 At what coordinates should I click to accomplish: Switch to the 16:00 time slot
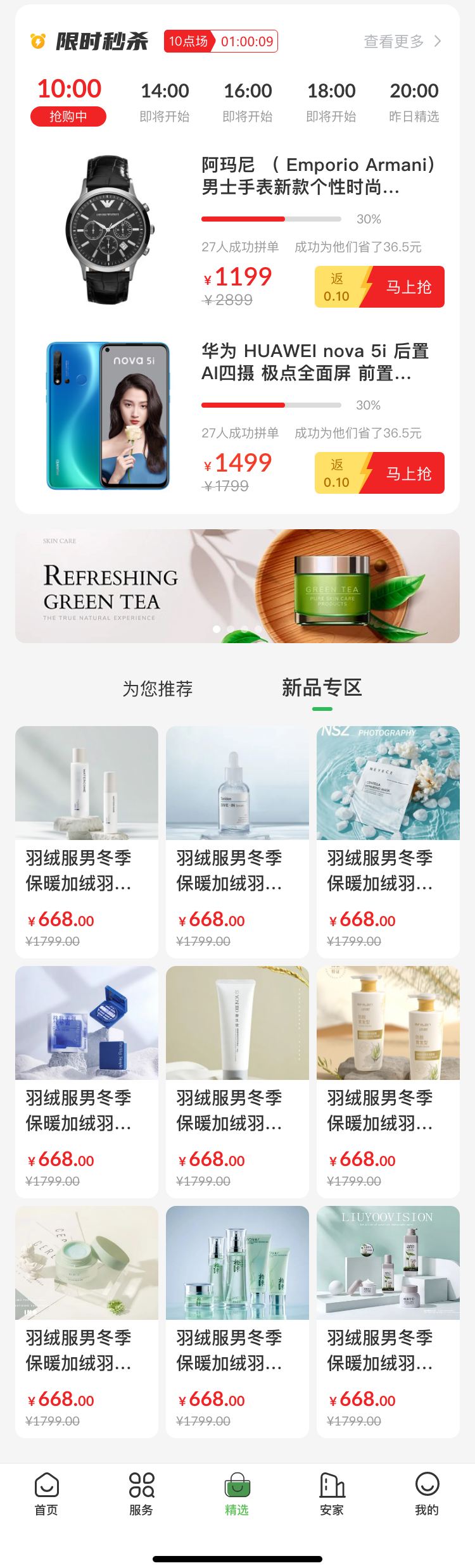tap(248, 101)
